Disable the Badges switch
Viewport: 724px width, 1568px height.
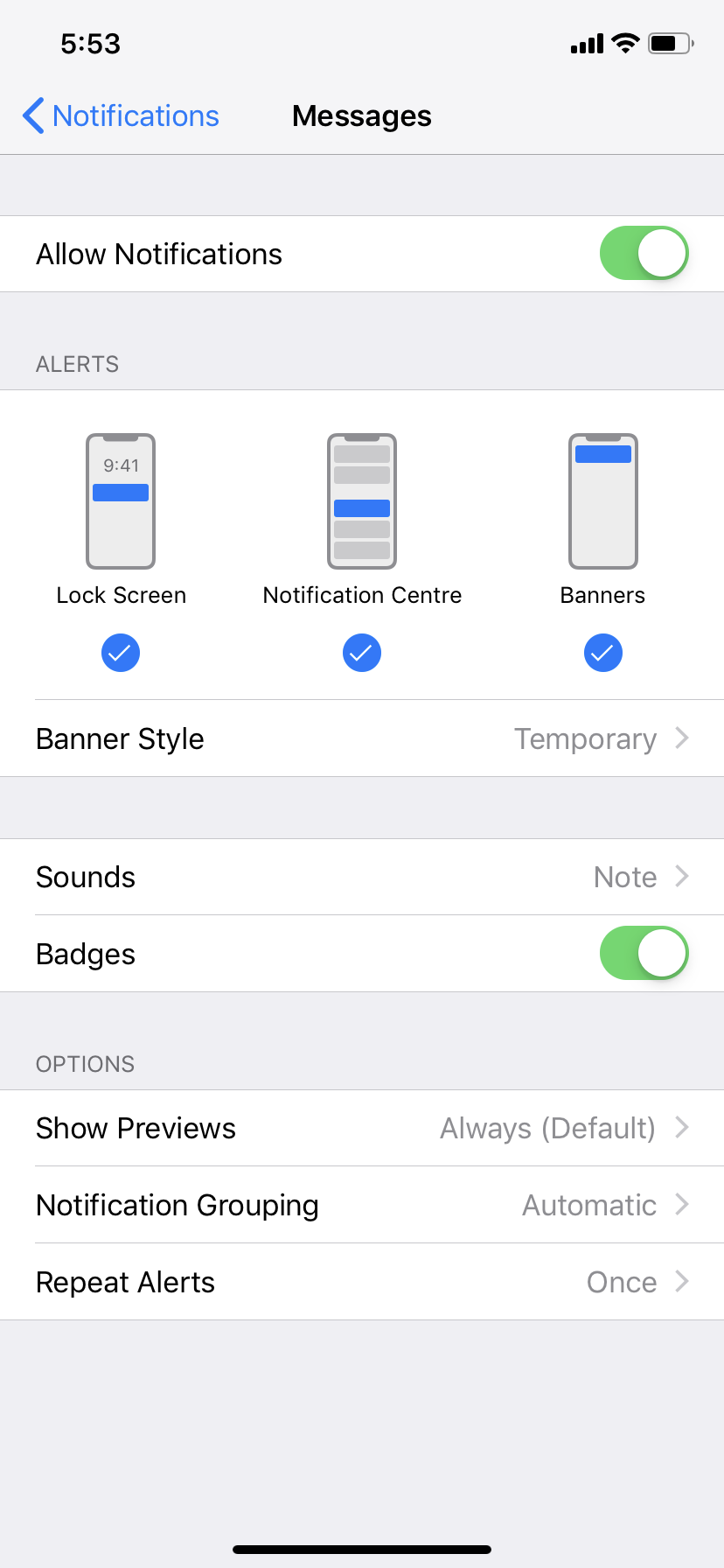(x=644, y=954)
